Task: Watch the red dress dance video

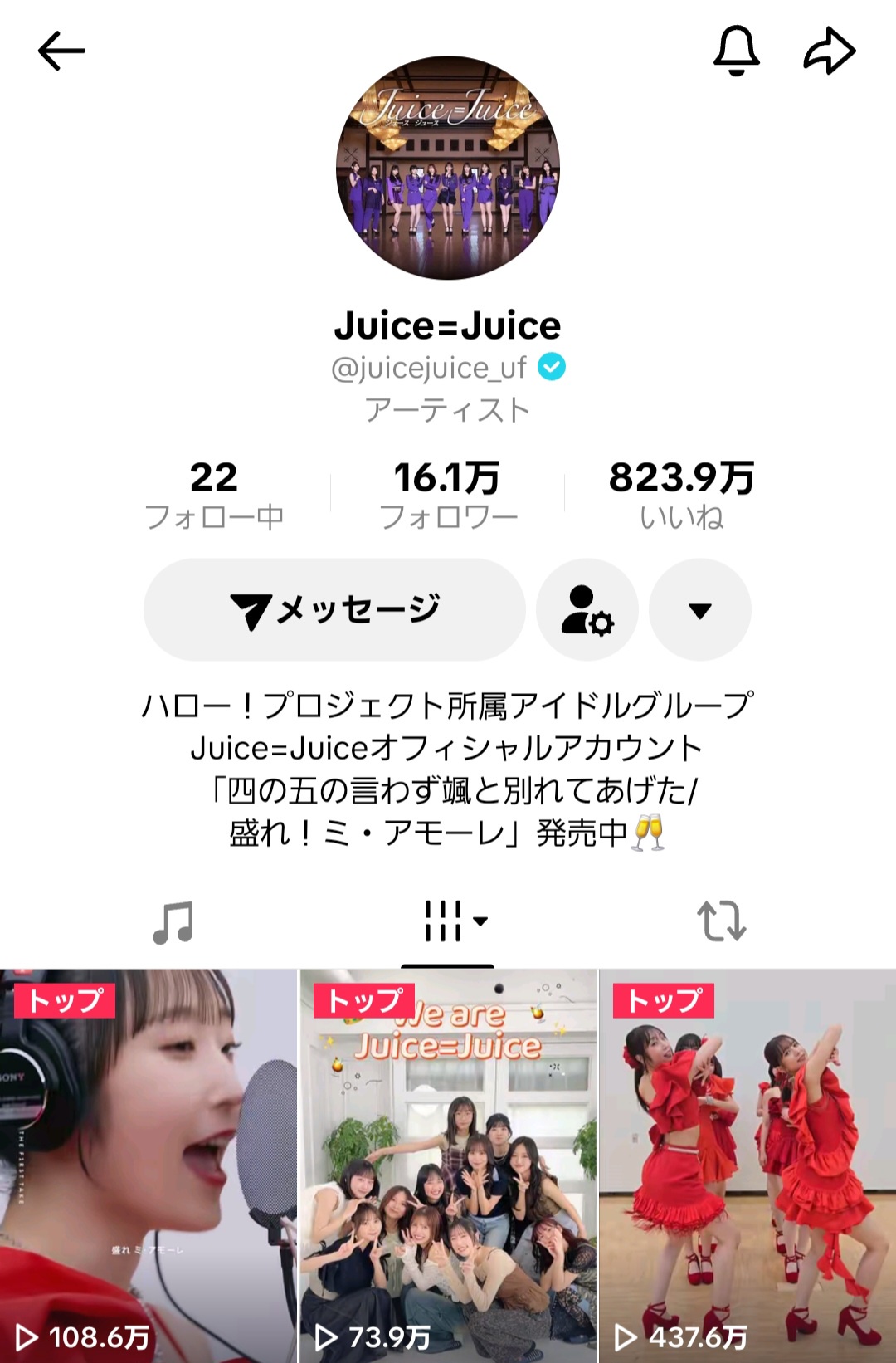Action: (x=747, y=1165)
